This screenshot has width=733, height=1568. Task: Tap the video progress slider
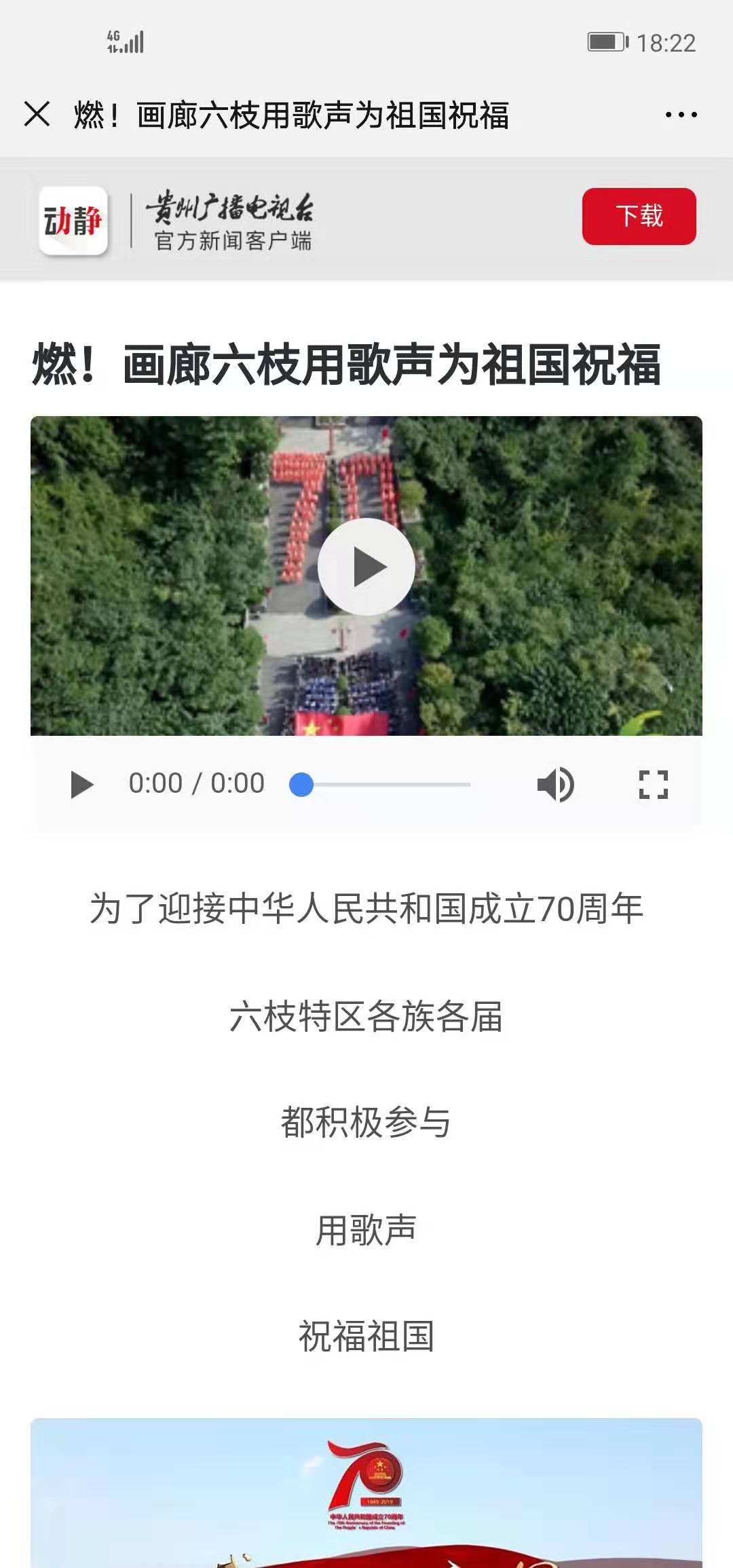point(380,785)
